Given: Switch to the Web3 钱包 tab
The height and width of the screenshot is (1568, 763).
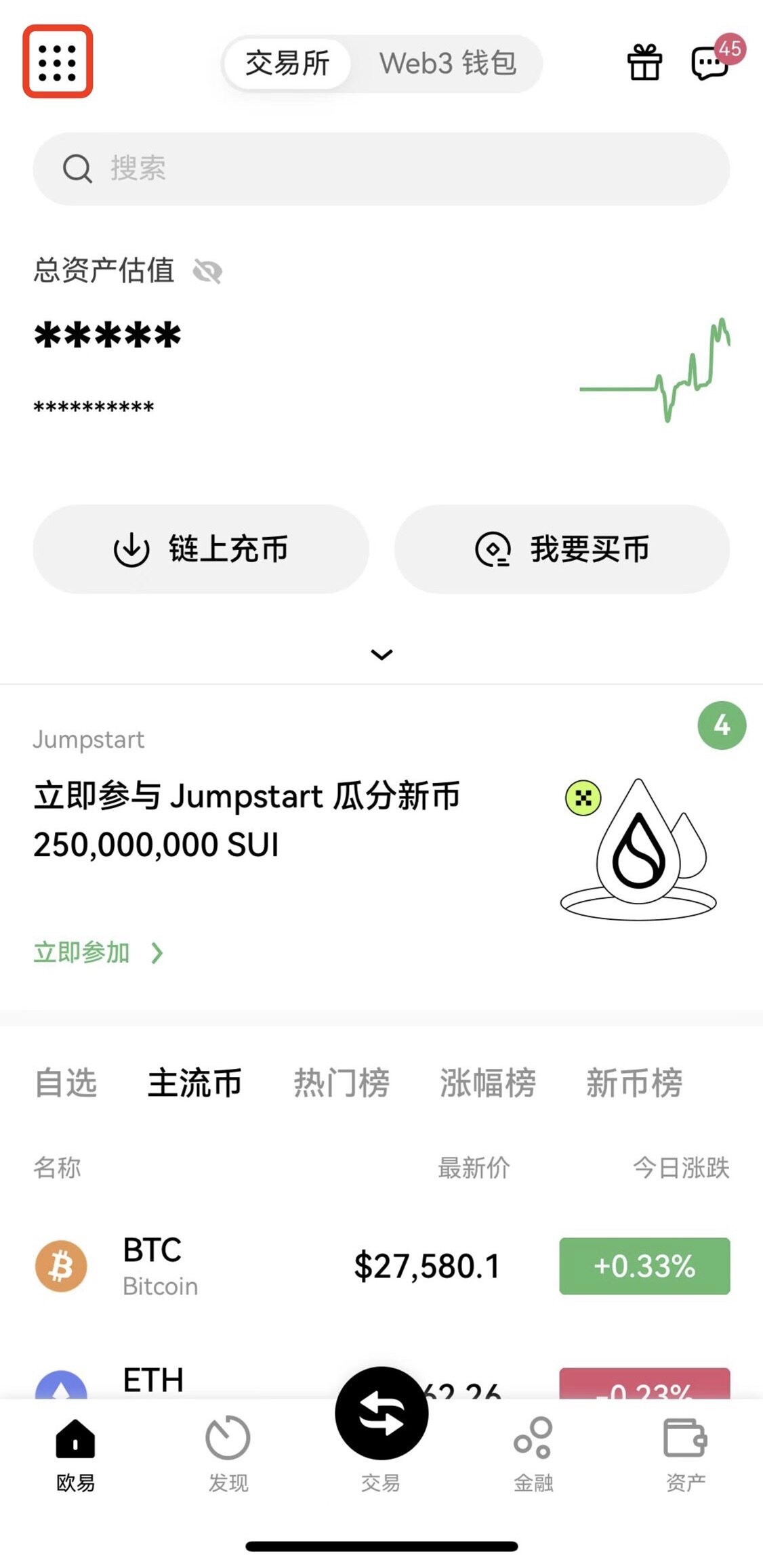Looking at the screenshot, I should 447,64.
